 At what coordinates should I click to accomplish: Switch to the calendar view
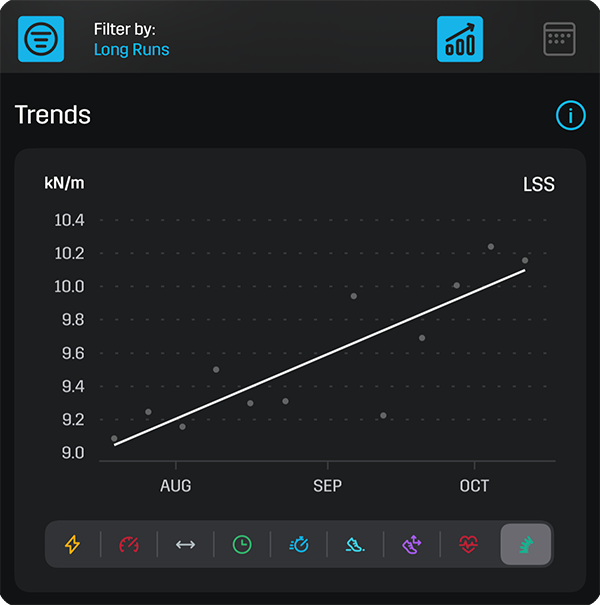pyautogui.click(x=558, y=38)
